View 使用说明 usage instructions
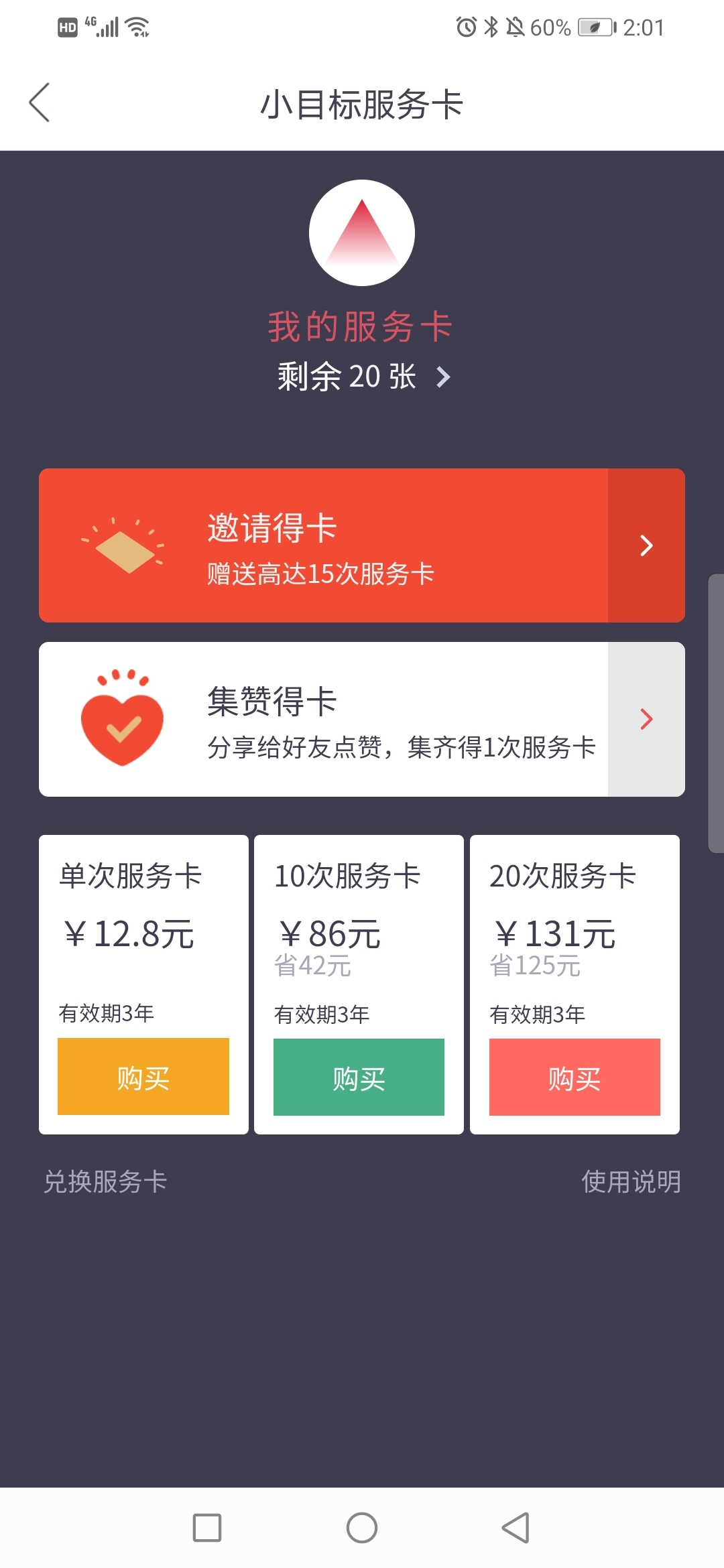Screen dimensions: 724x1568 631,1181
